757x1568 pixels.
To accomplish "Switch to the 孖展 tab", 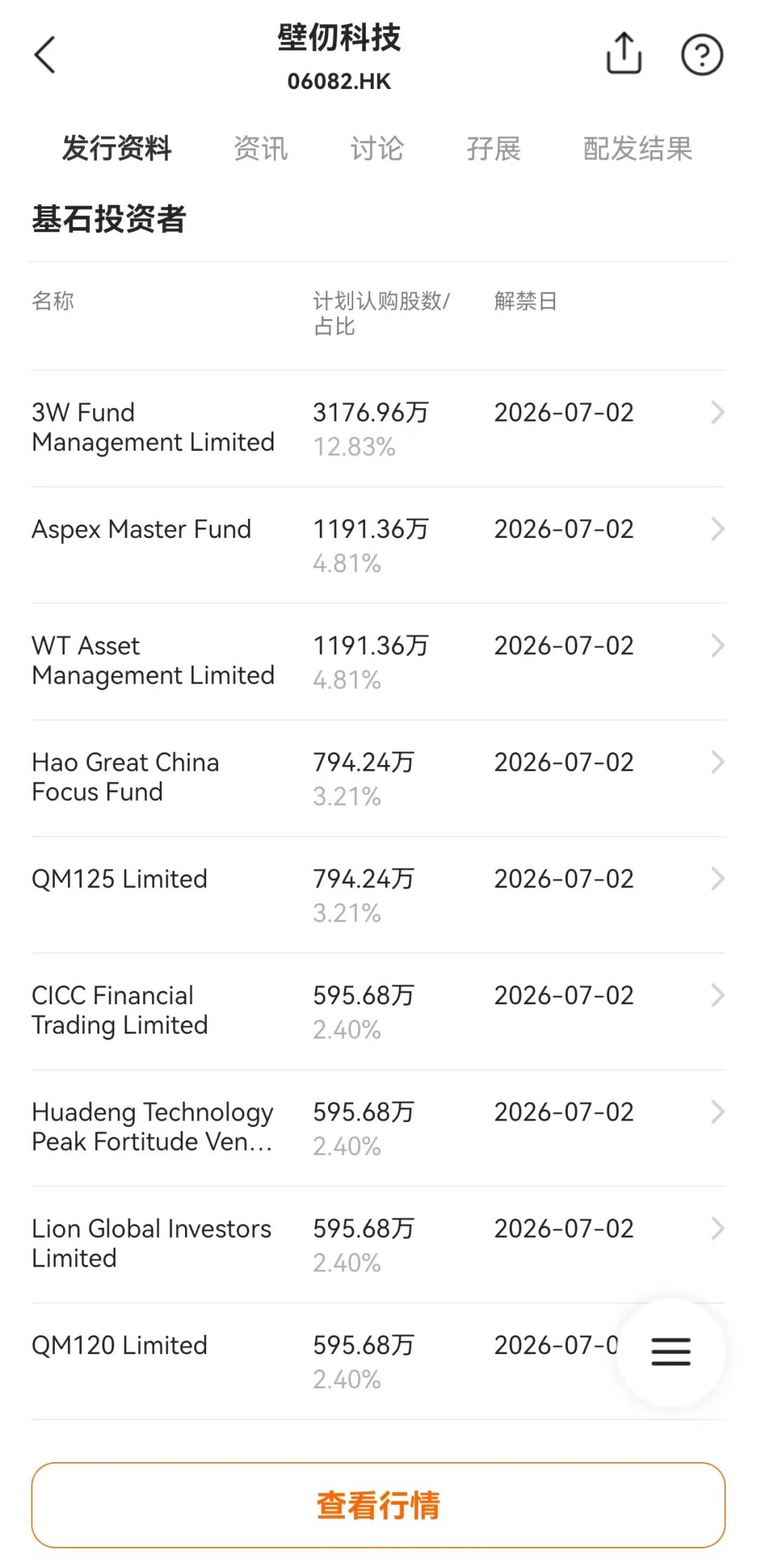I will pos(493,149).
